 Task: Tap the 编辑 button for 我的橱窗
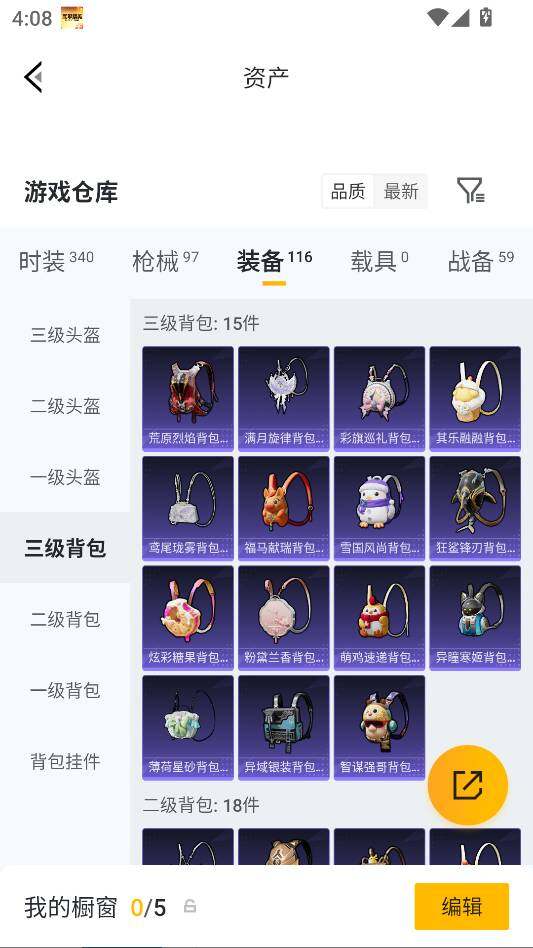coord(462,906)
